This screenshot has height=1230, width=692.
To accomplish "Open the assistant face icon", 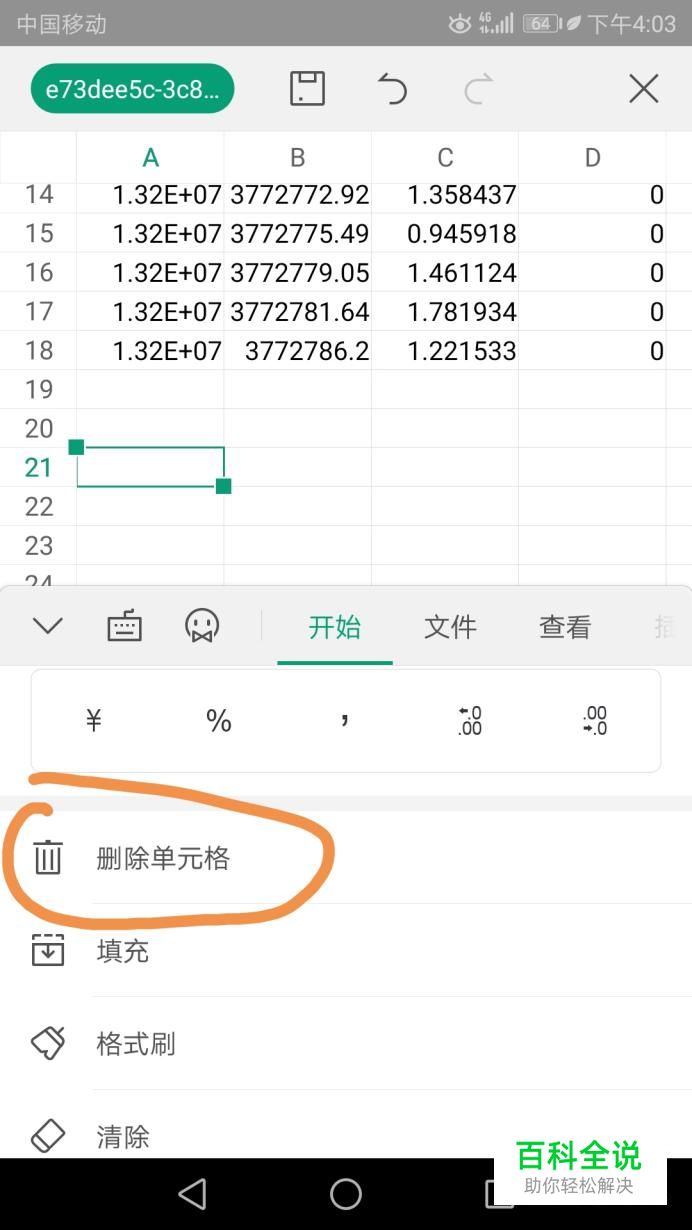I will [202, 627].
